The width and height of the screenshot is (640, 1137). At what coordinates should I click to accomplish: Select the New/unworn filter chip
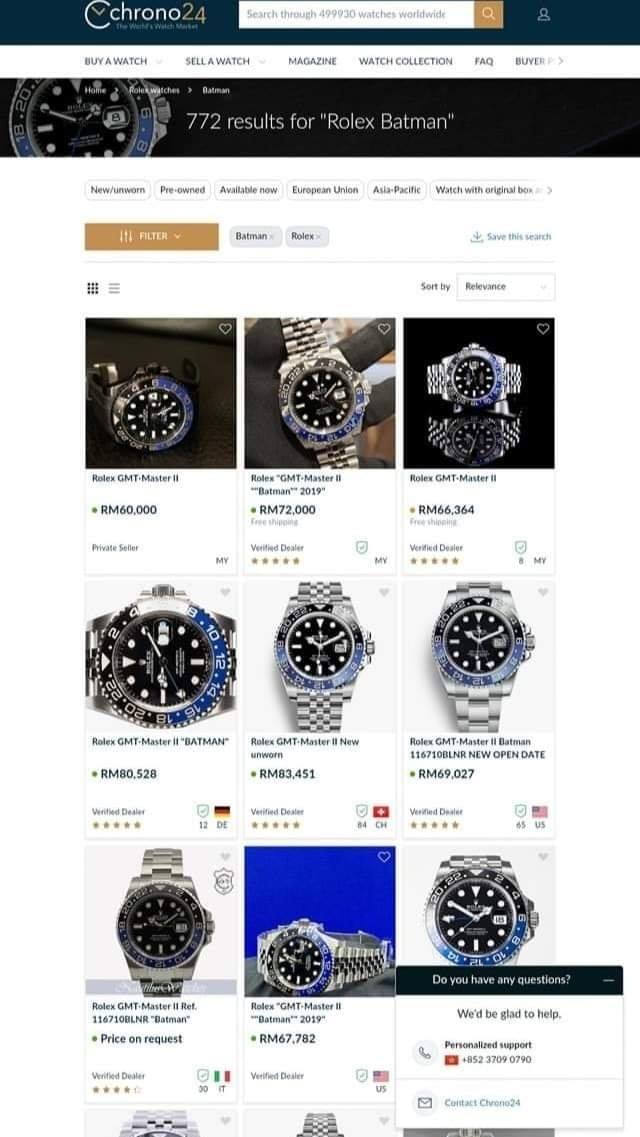click(118, 189)
